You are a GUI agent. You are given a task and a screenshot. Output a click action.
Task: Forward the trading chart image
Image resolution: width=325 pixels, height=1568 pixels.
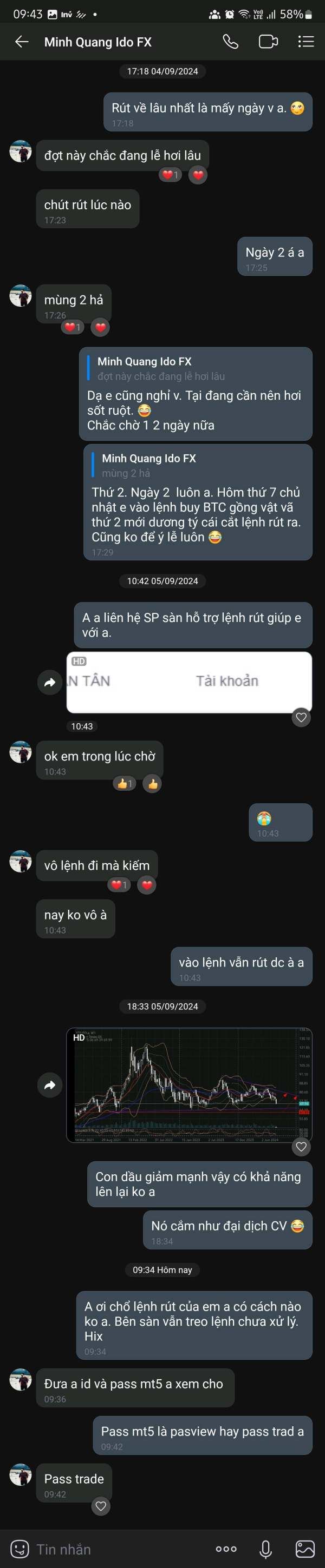(50, 1084)
